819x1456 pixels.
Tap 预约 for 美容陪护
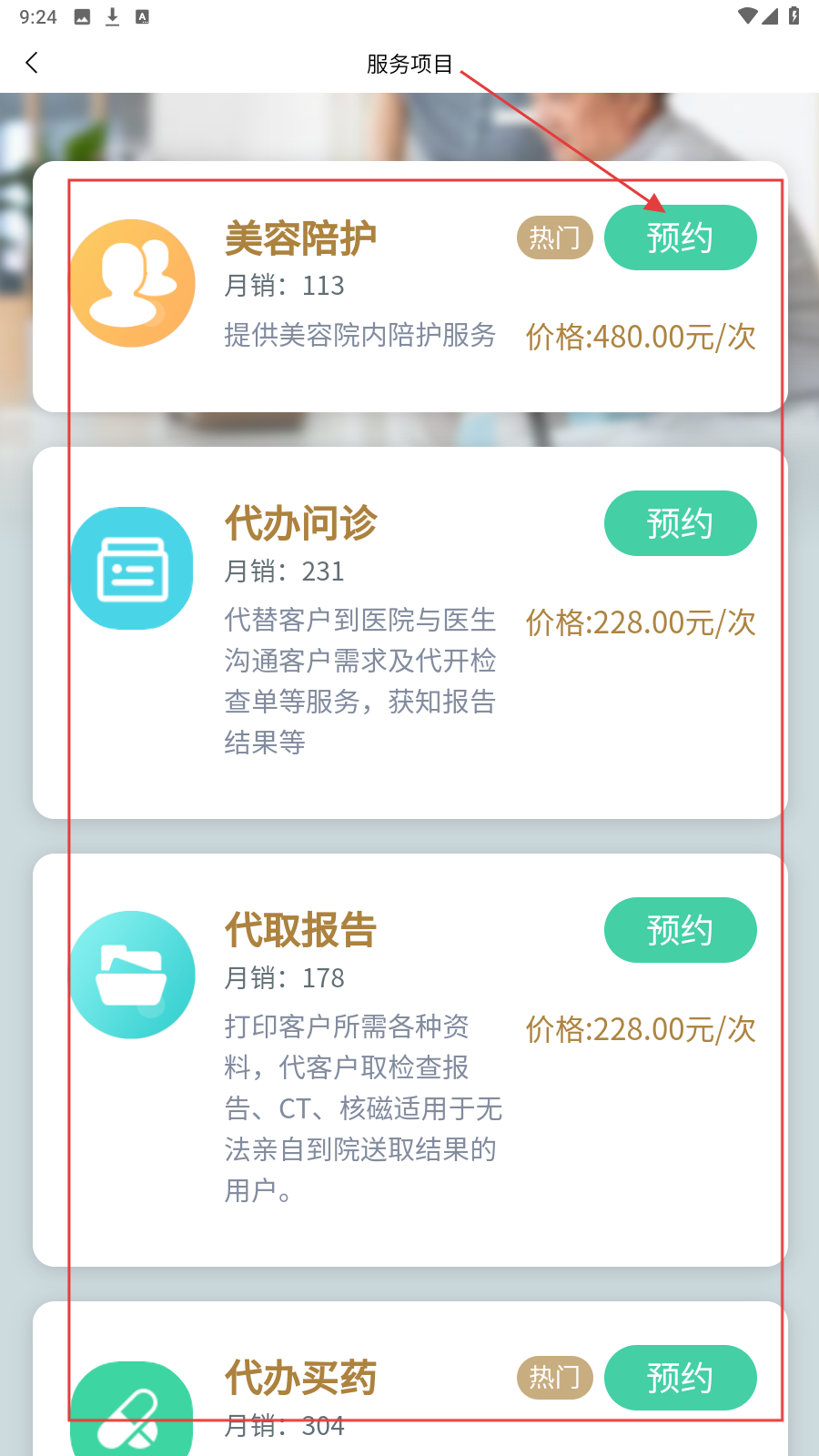coord(680,238)
